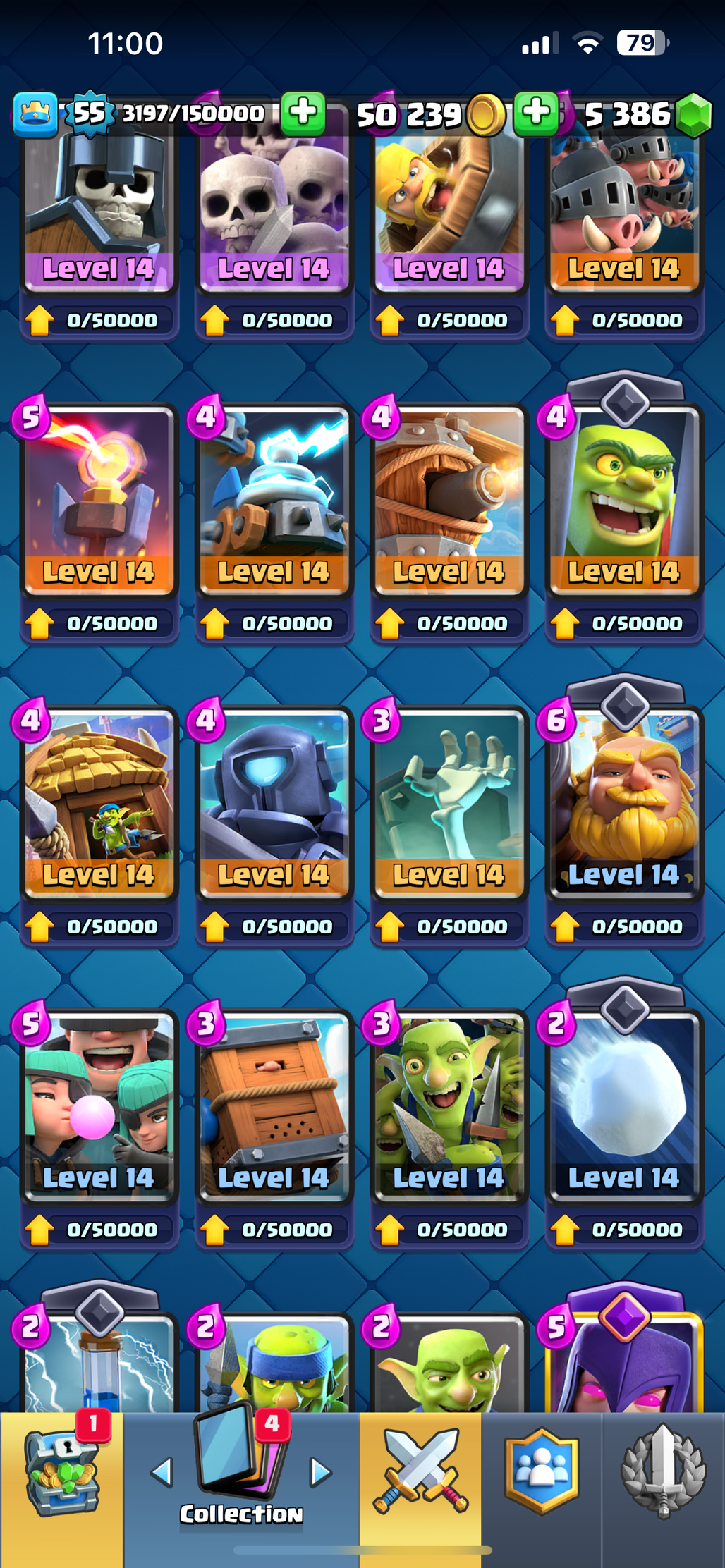
Task: Select the Zappies card
Action: (274, 502)
